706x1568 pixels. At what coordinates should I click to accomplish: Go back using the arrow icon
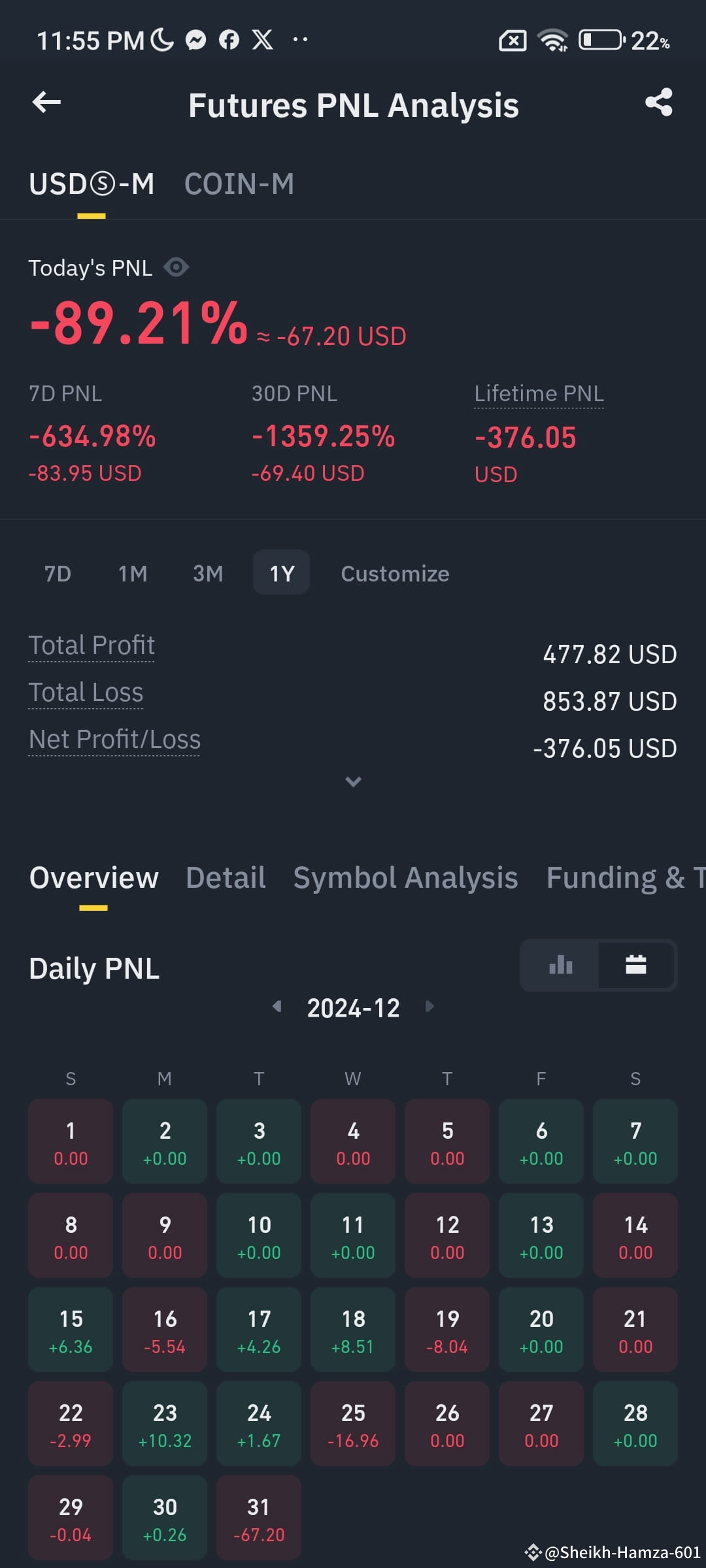pos(46,102)
